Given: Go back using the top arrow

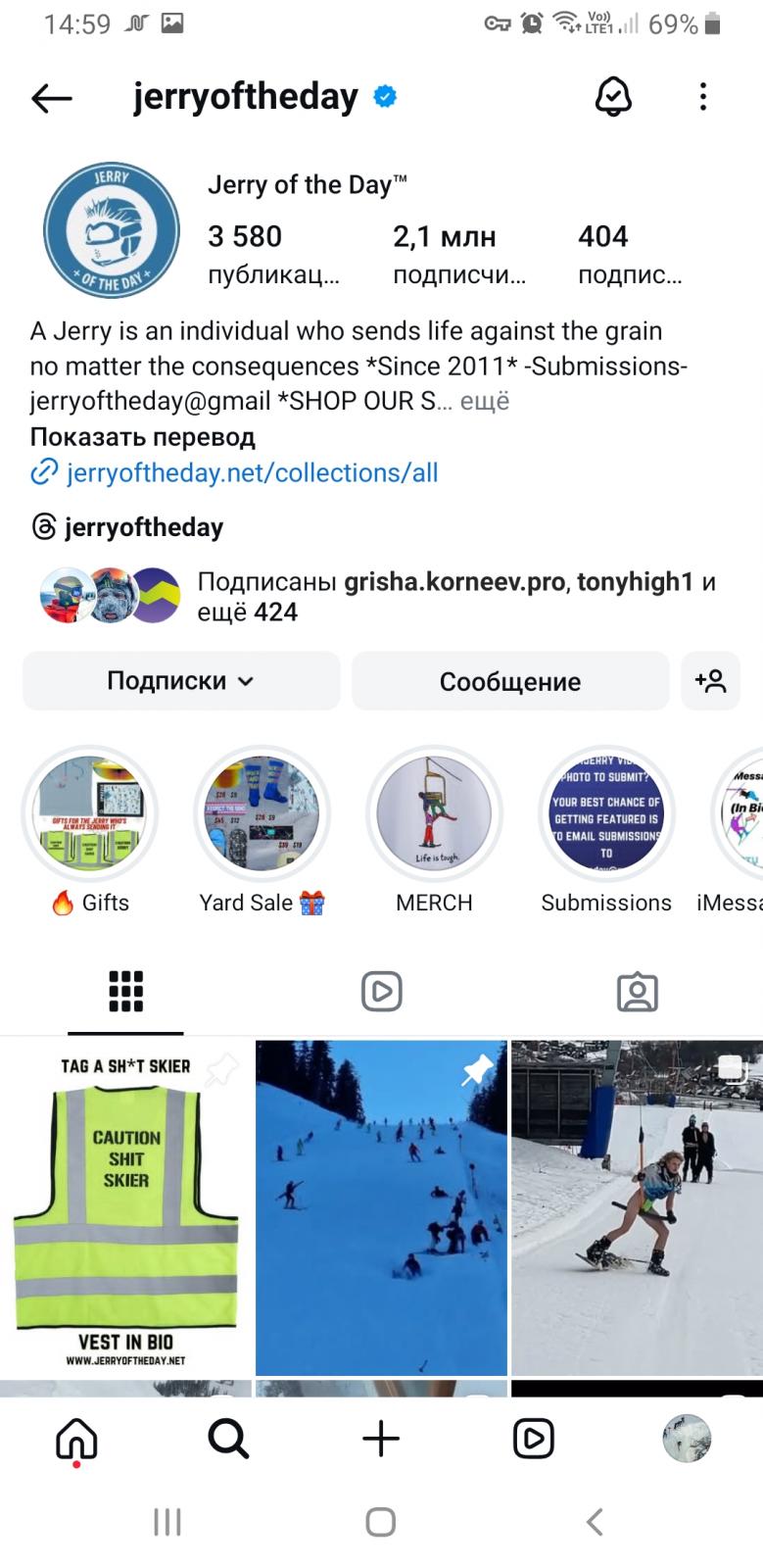Looking at the screenshot, I should point(52,97).
